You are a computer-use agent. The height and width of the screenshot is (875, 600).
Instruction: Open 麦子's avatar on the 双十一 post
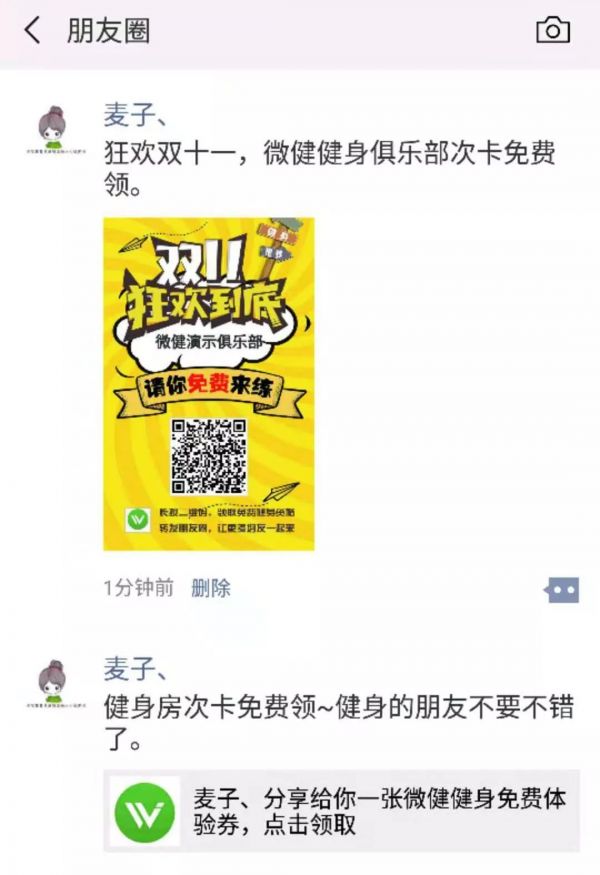coord(53,129)
